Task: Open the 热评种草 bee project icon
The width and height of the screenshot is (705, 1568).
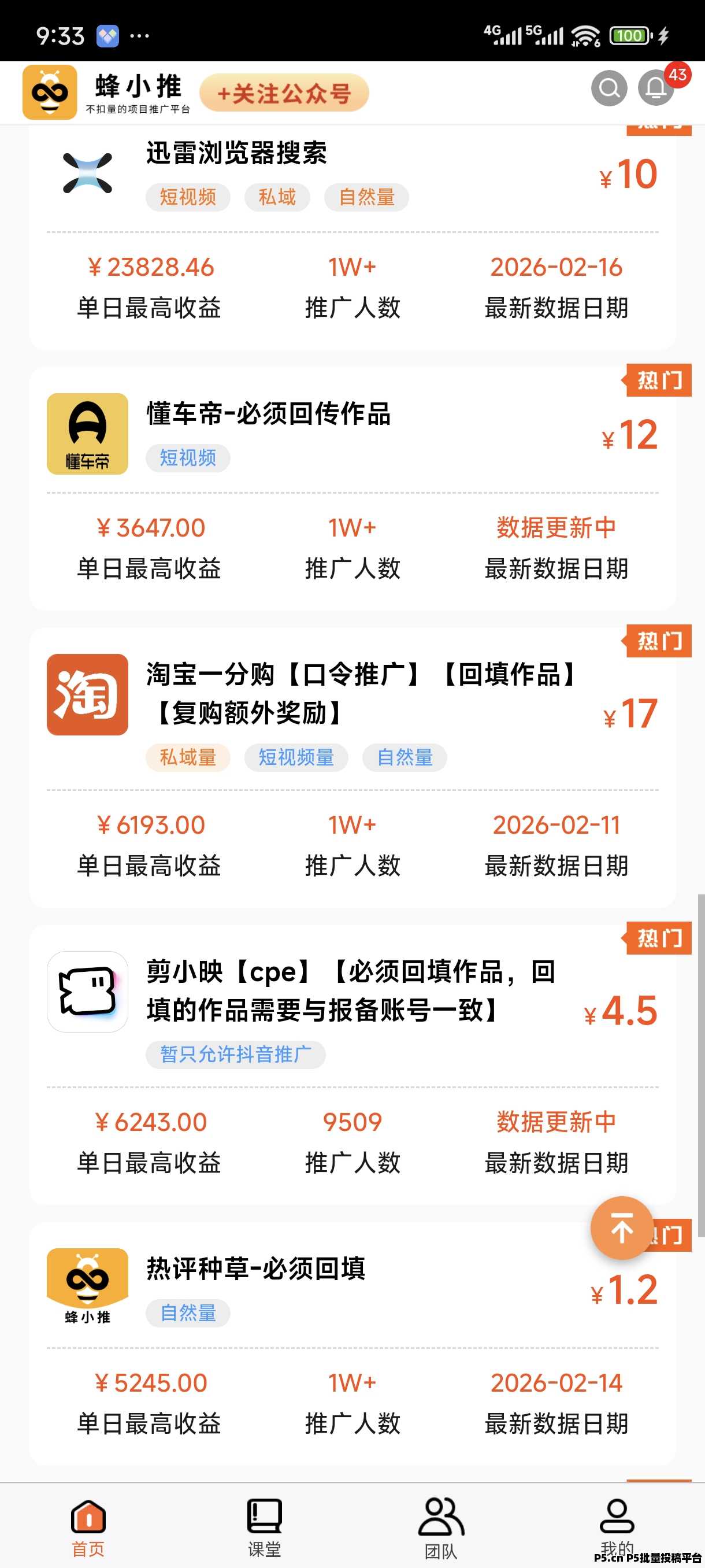Action: tap(87, 1284)
